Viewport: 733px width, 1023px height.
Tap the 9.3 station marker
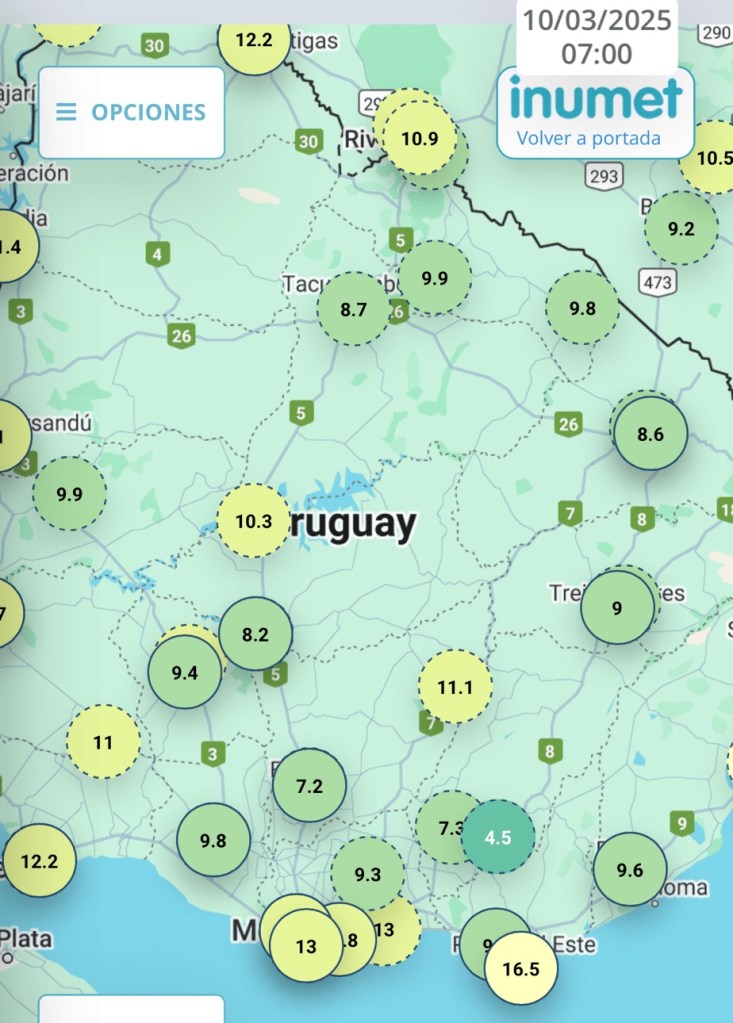click(x=367, y=874)
